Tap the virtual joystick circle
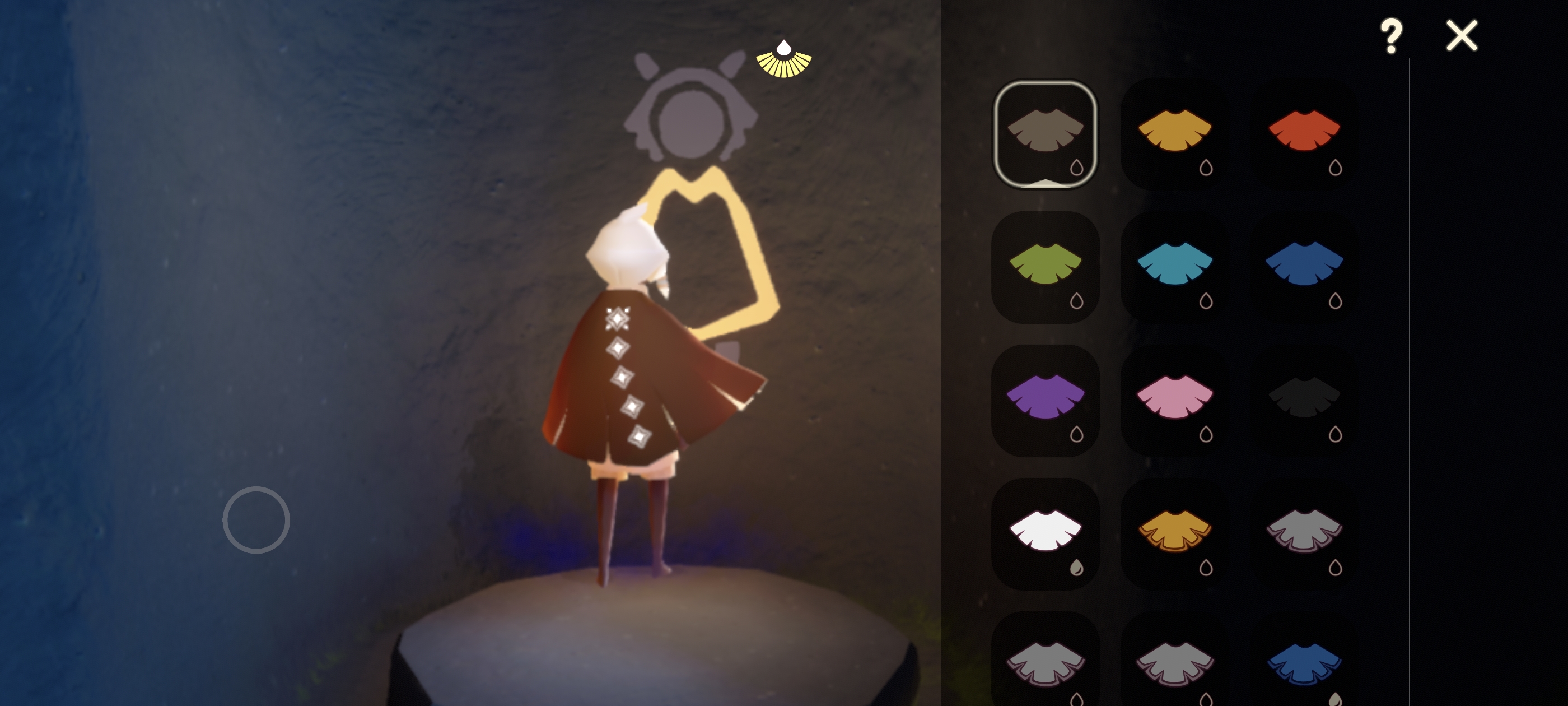The height and width of the screenshot is (706, 1568). pos(256,519)
